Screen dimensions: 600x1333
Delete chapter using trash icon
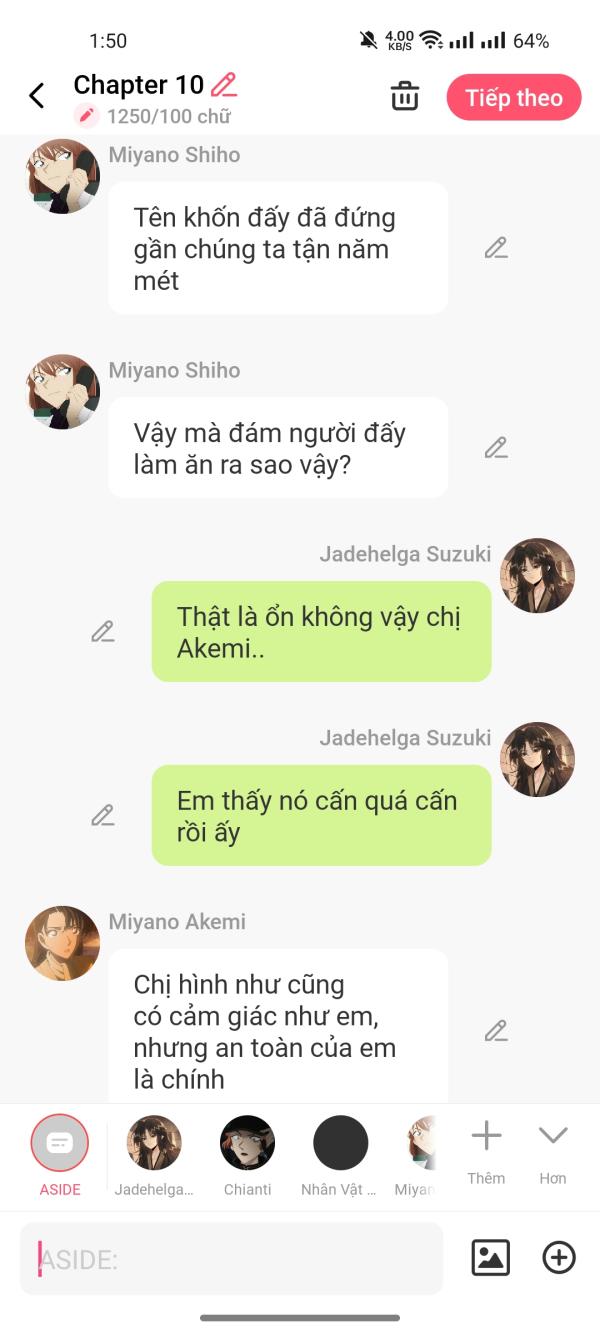point(404,97)
